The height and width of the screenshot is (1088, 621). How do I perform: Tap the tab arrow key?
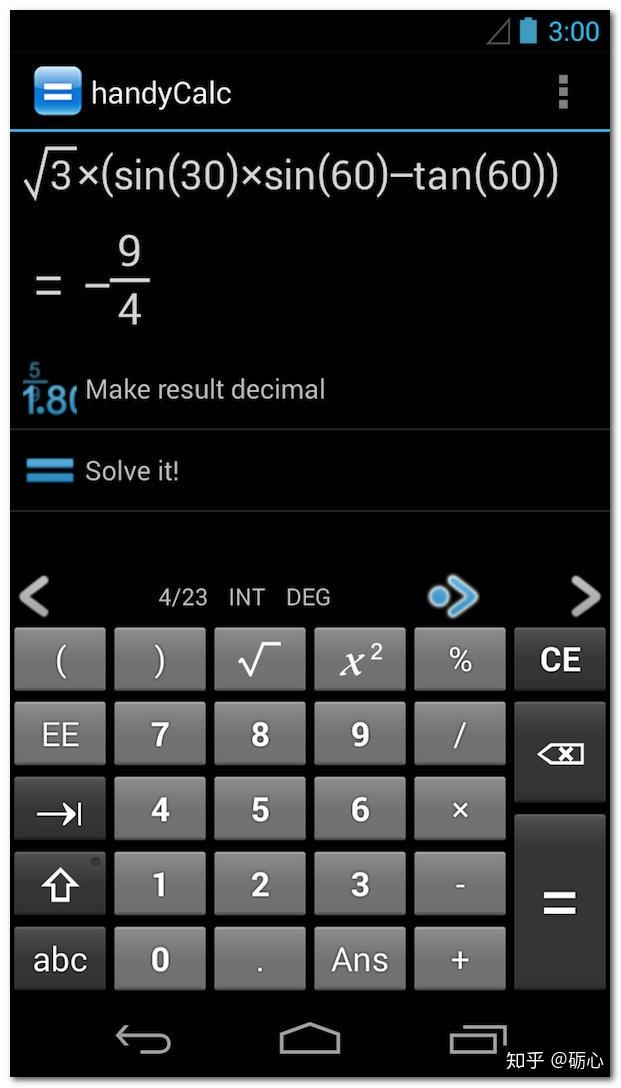click(x=60, y=810)
